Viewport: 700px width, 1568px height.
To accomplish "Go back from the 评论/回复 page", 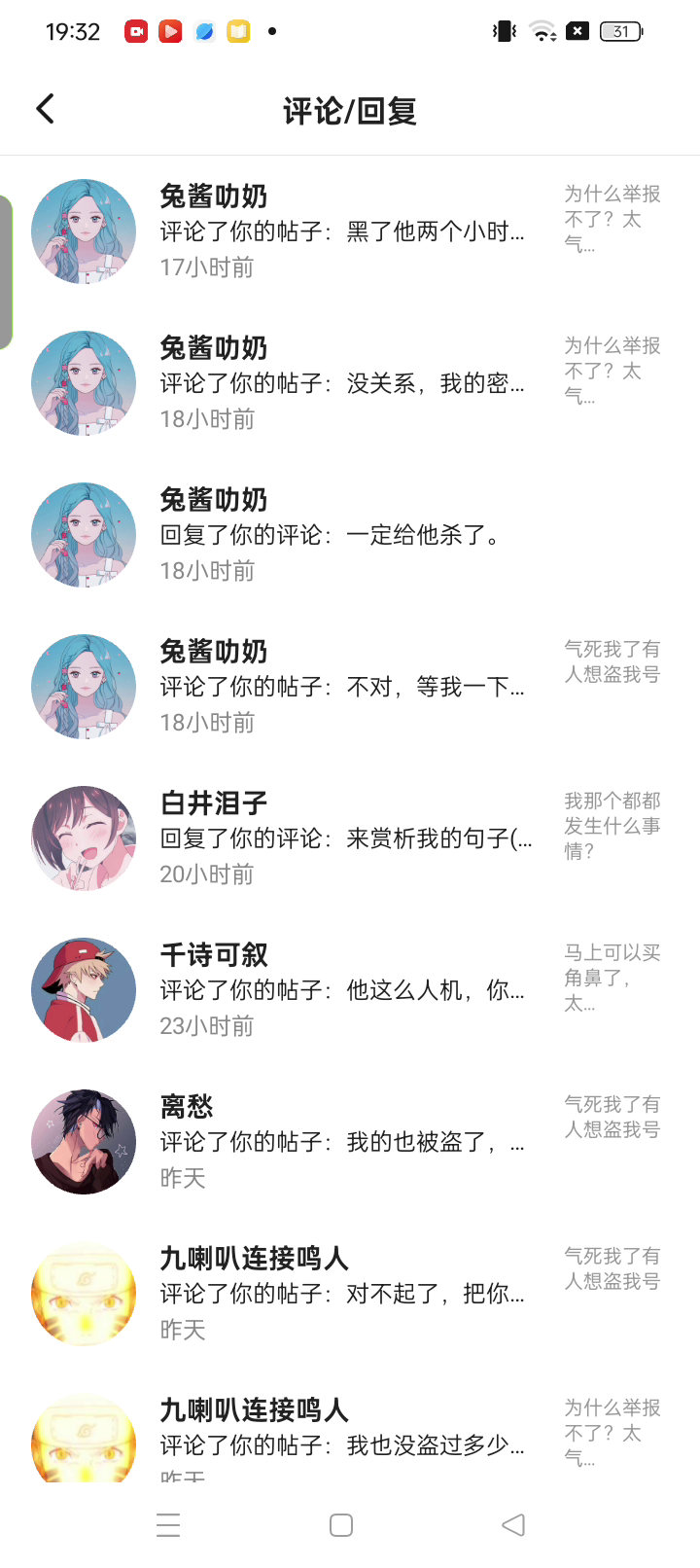I will point(45,109).
